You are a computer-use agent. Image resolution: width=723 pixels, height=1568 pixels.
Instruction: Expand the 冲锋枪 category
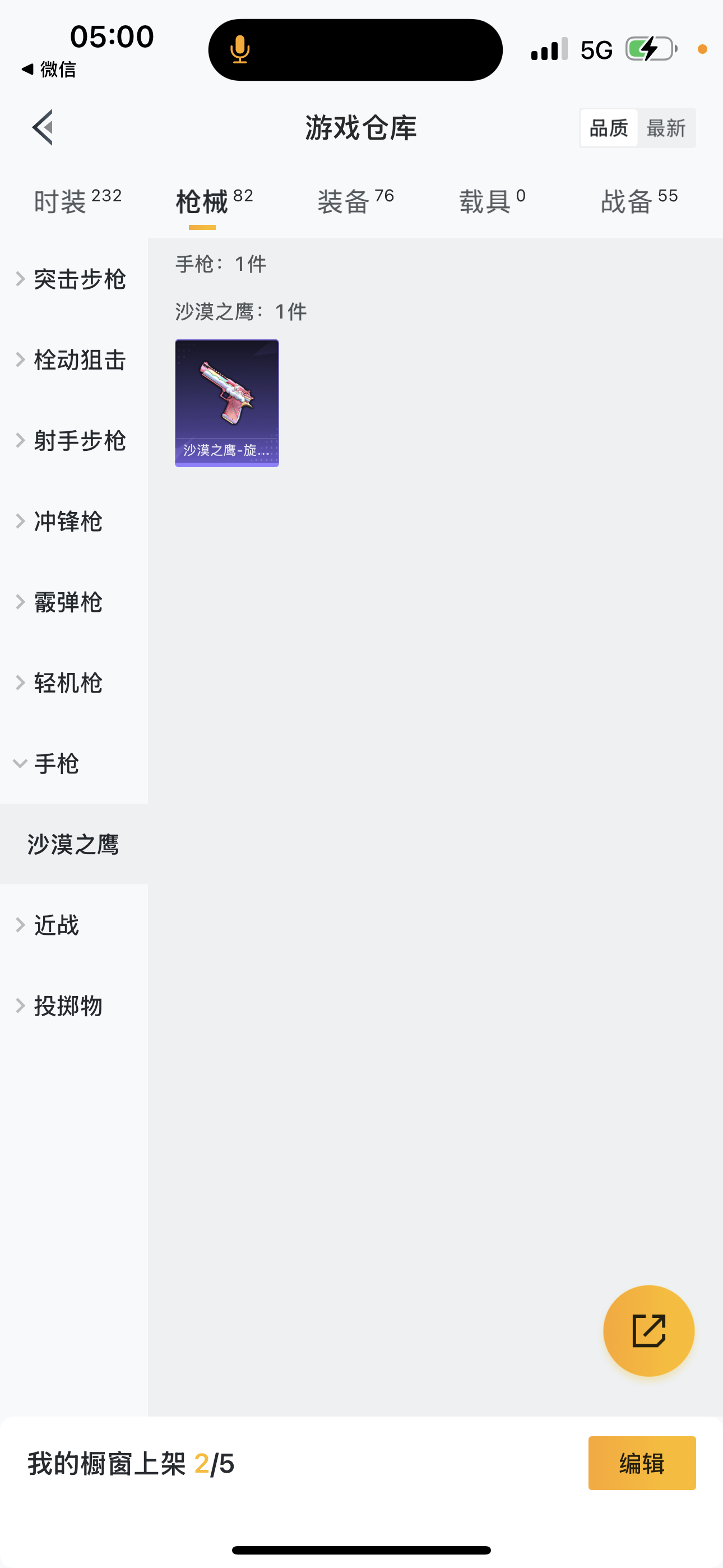67,522
